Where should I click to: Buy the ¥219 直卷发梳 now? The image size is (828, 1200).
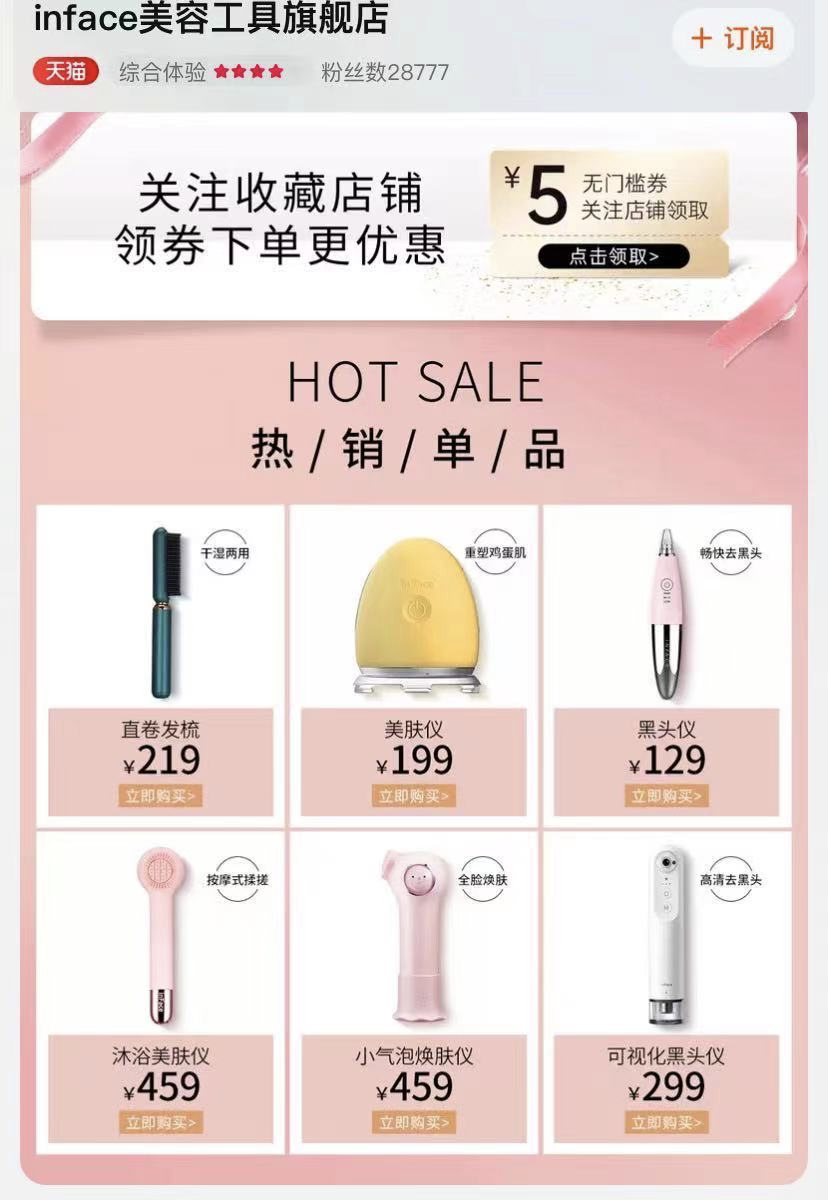(161, 796)
